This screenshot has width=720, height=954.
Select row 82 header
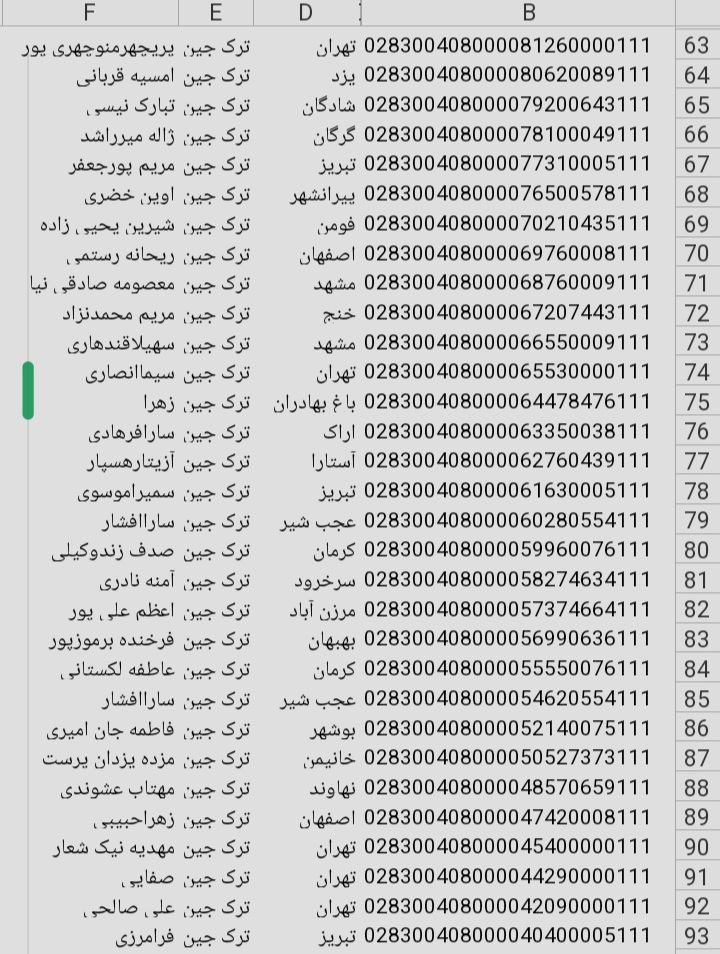tap(697, 610)
